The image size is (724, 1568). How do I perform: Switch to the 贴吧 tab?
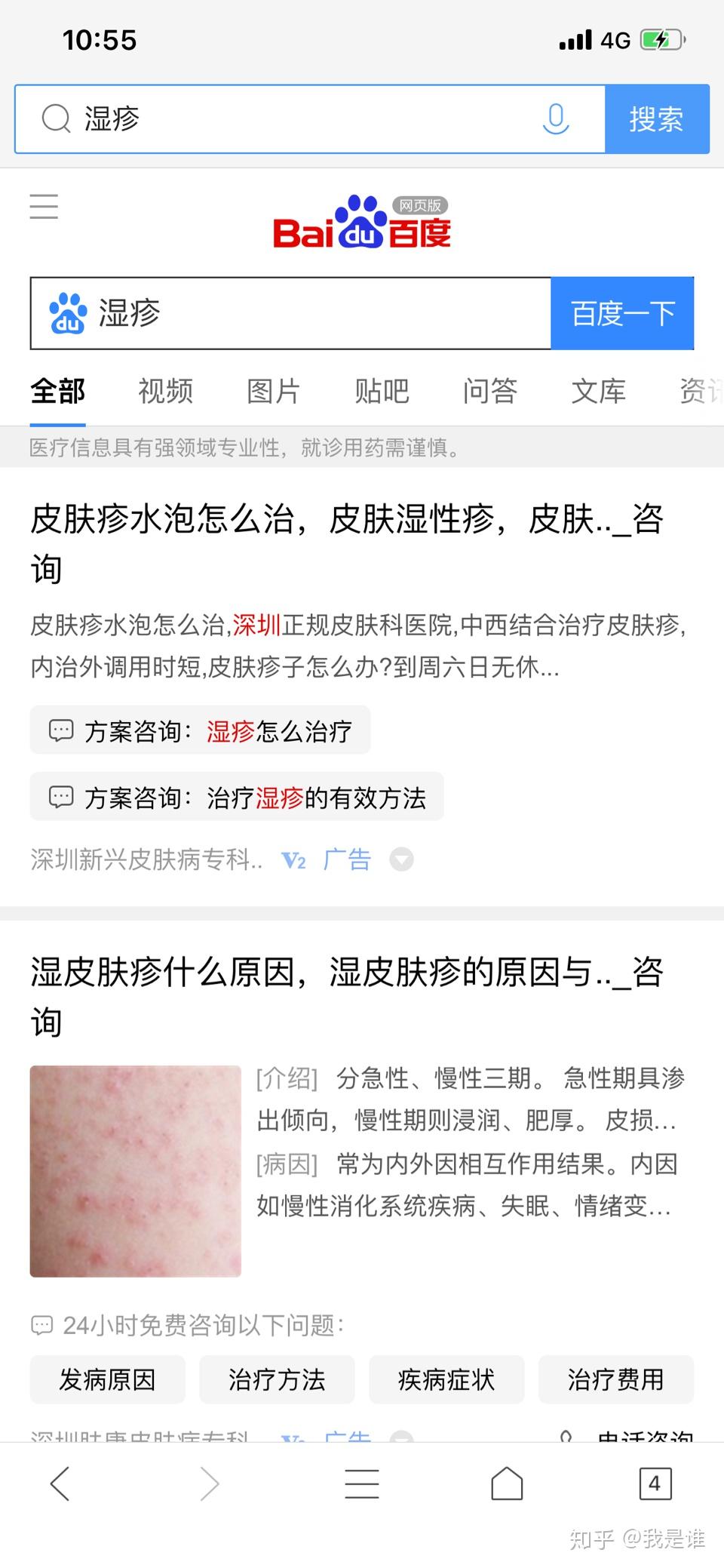(x=382, y=391)
